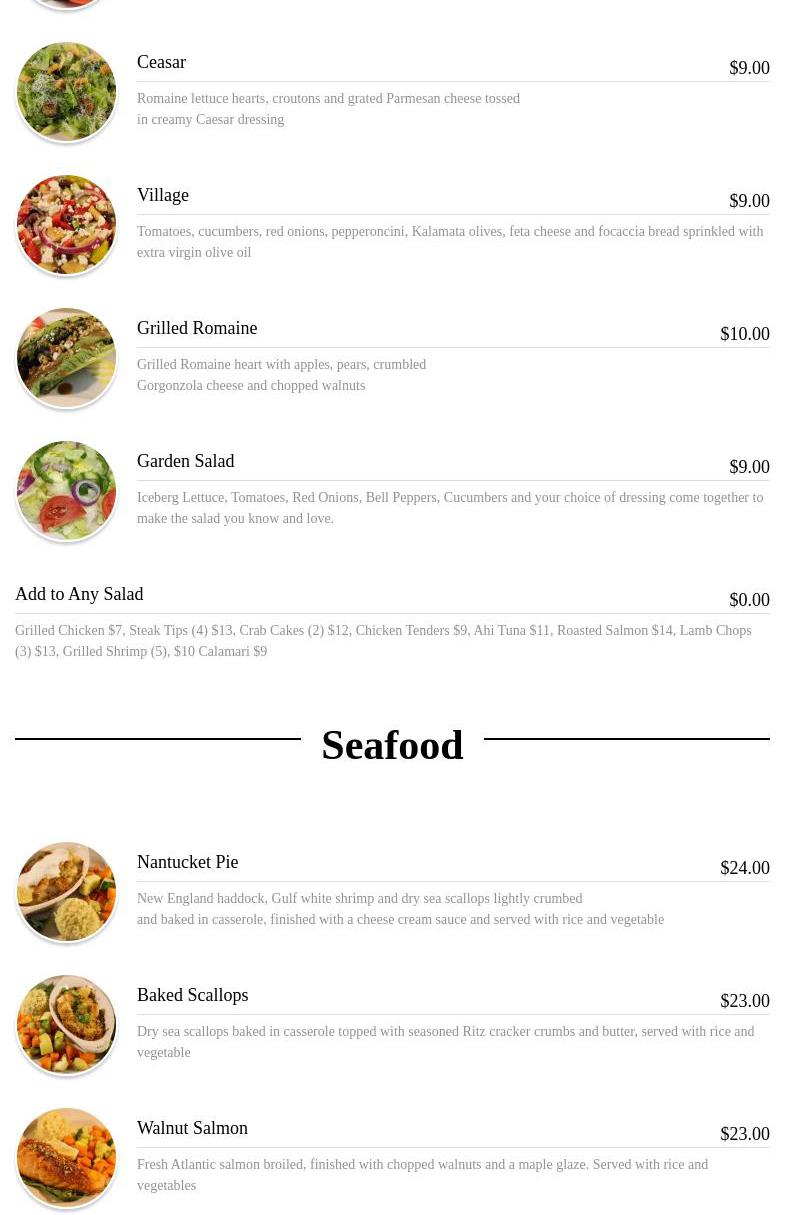The height and width of the screenshot is (1215, 785).
Task: Open the Nantucket Pie photo
Action: click(x=66, y=892)
